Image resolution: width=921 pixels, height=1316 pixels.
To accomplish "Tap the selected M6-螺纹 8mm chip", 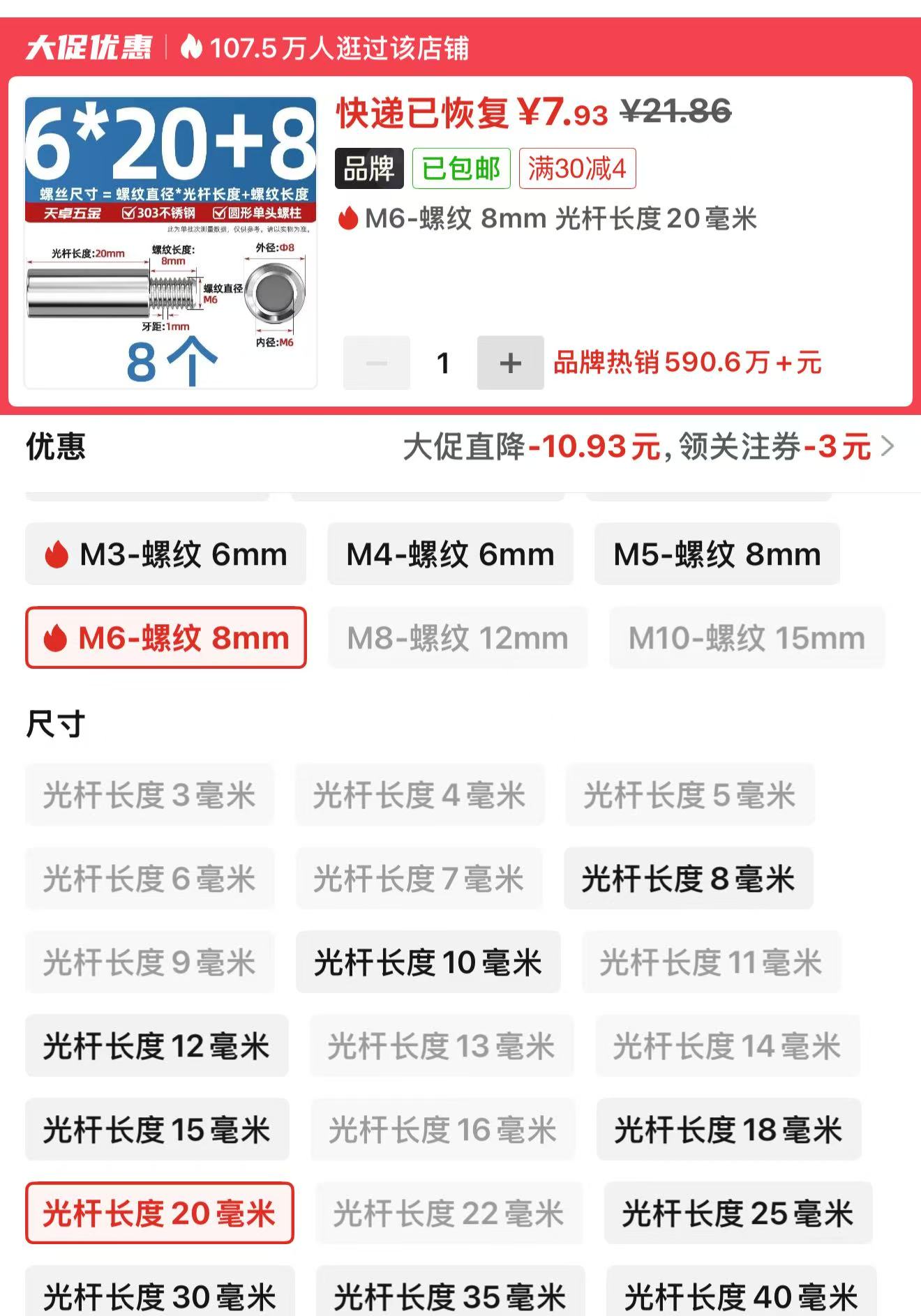I will 166,637.
